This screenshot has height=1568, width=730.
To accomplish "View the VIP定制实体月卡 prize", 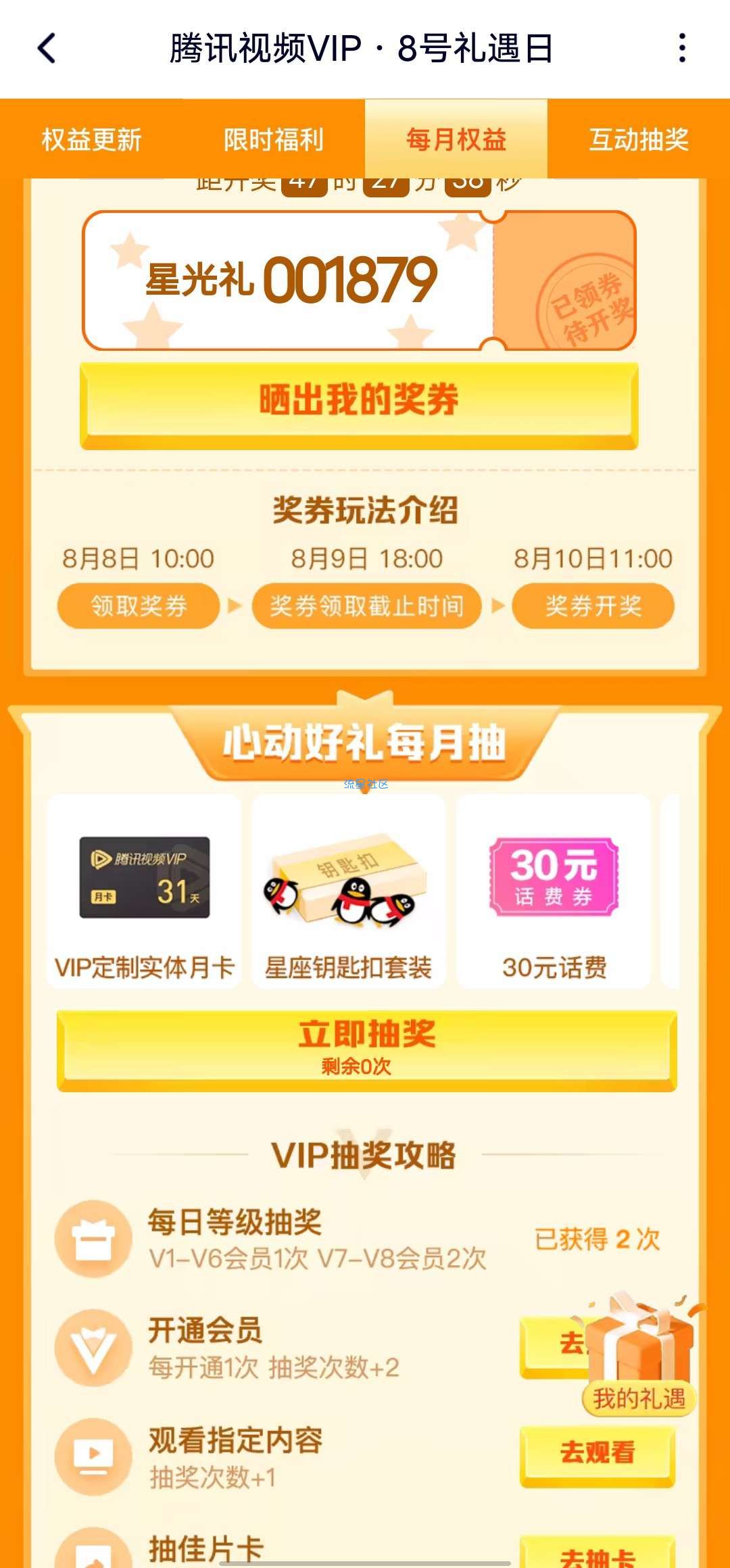I will coord(144,892).
